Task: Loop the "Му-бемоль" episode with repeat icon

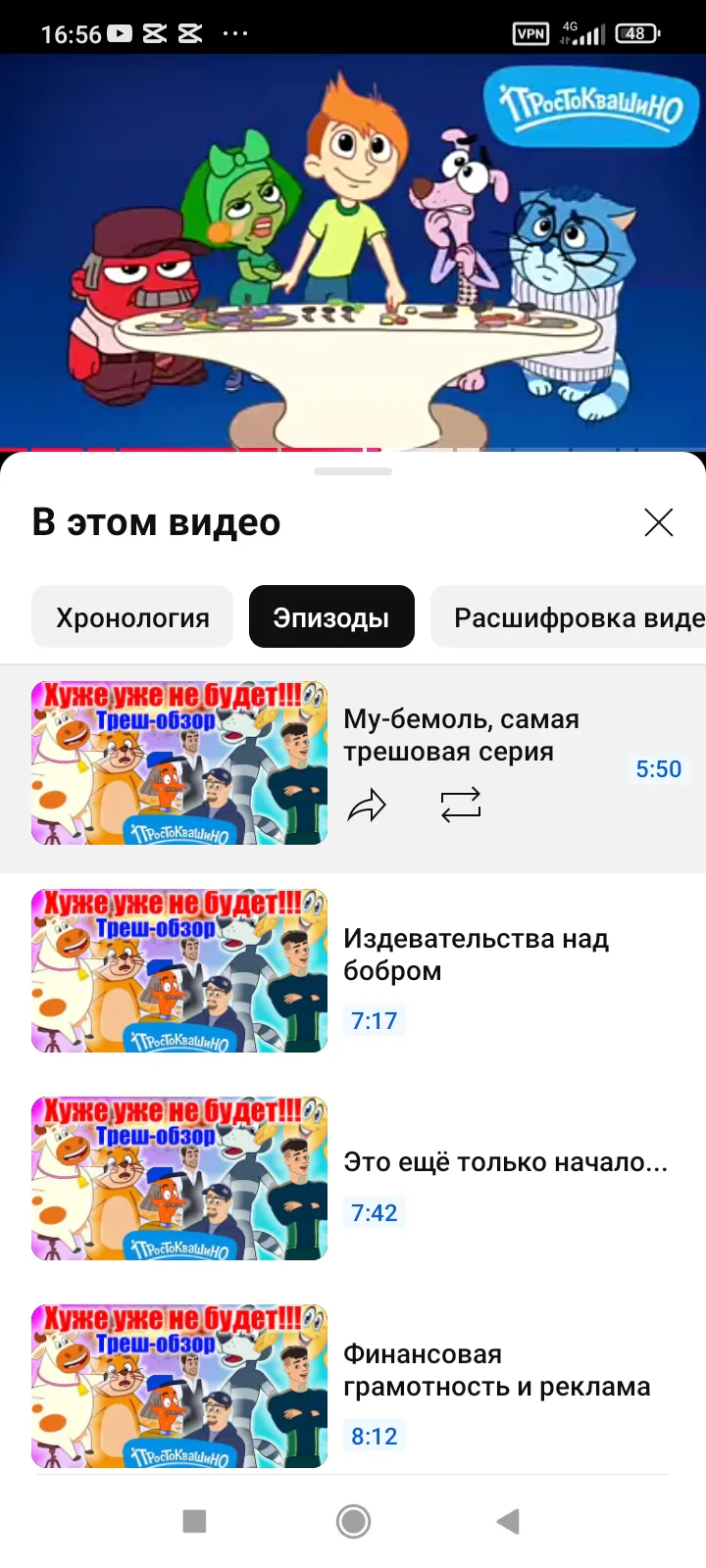Action: 460,805
